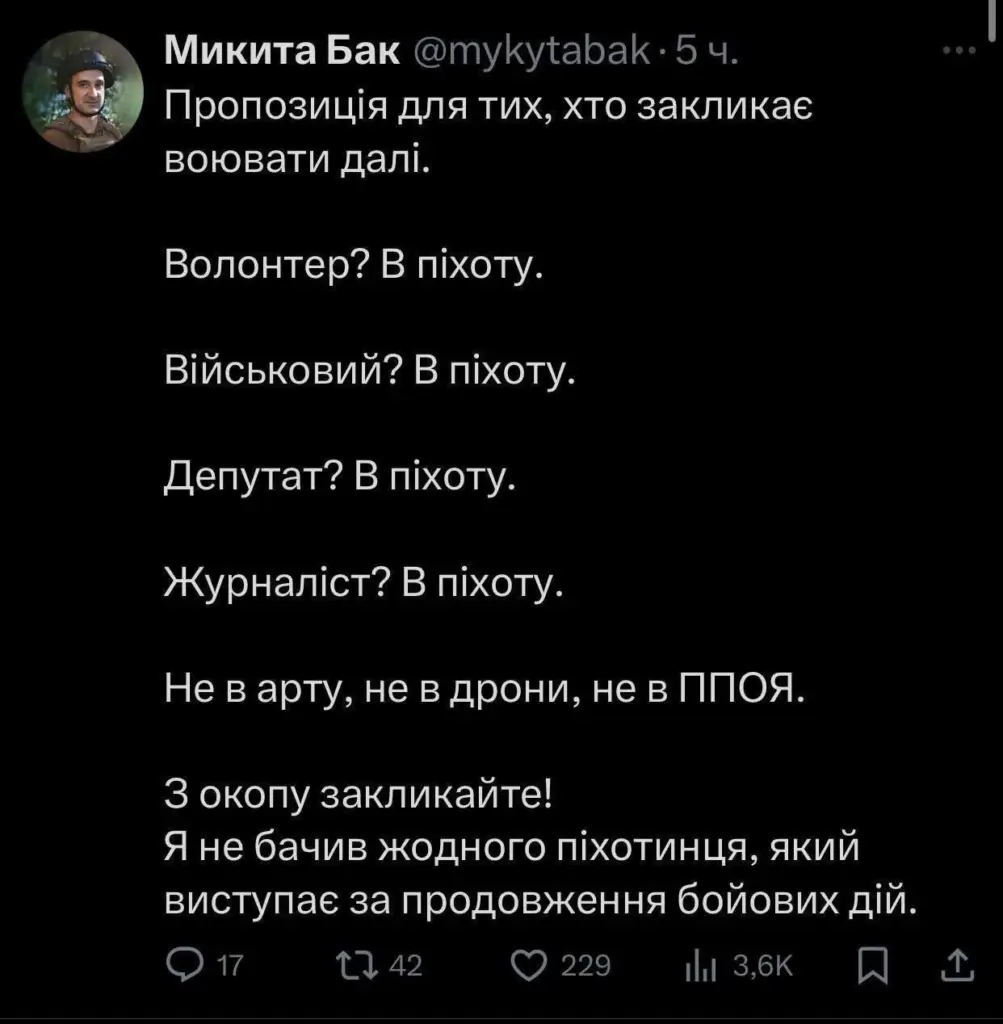Reply to Микита Бак's tweet

click(x=183, y=966)
